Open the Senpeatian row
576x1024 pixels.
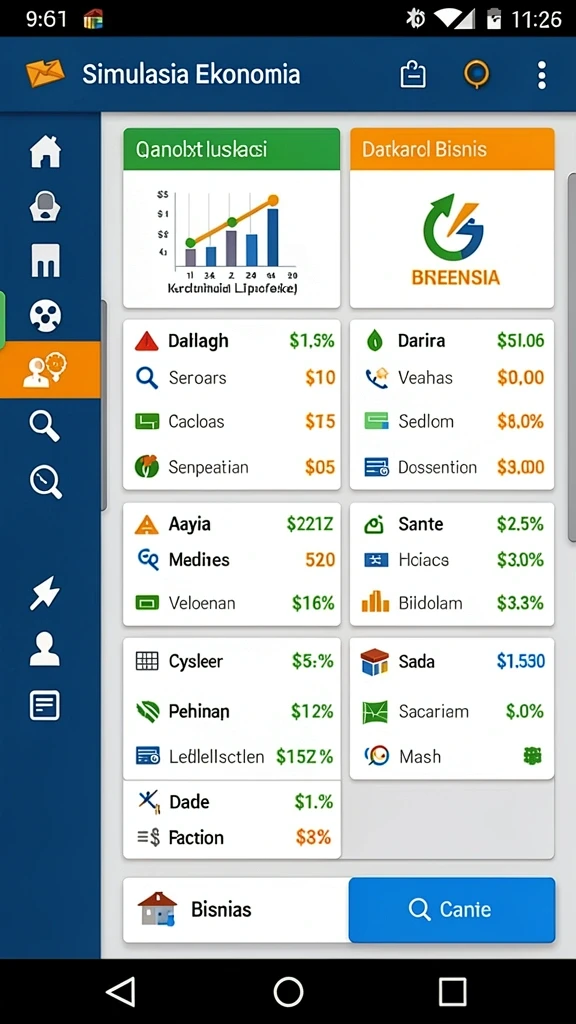(231, 467)
